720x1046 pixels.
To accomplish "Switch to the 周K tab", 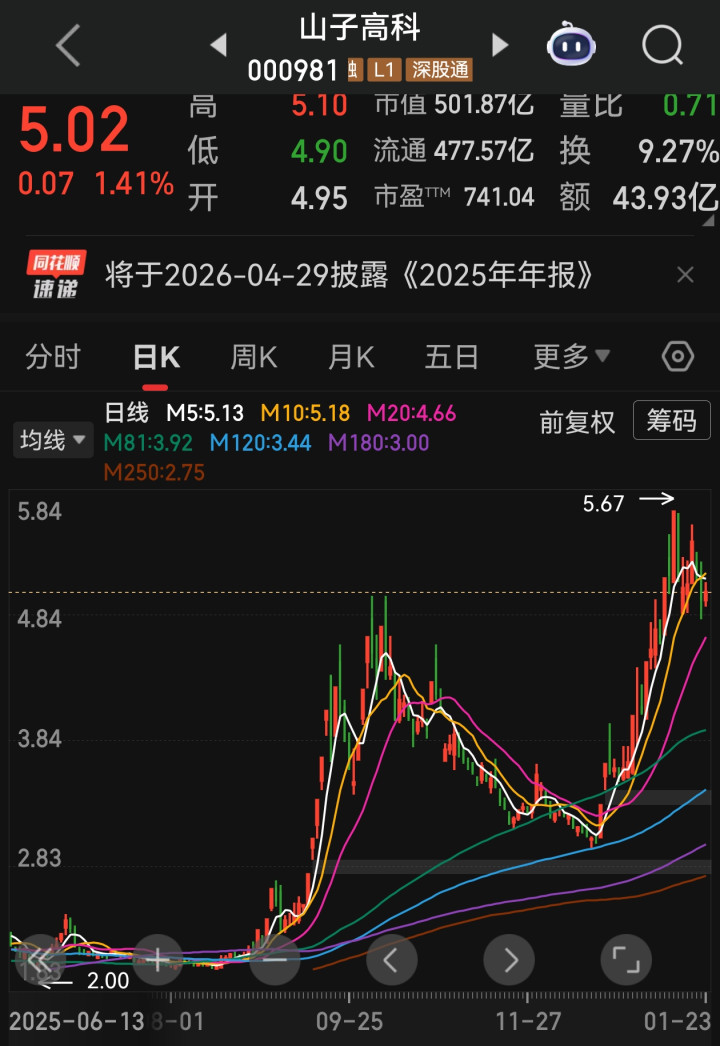I will [253, 357].
